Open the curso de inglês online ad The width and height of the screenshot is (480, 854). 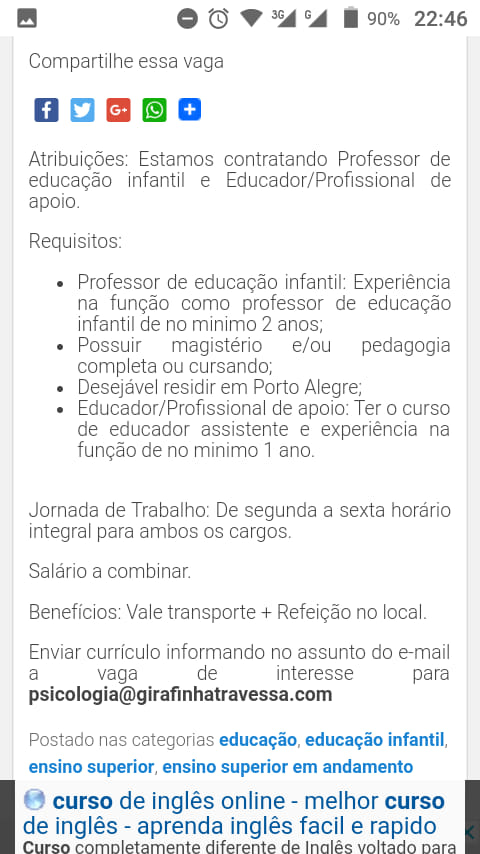[x=234, y=814]
